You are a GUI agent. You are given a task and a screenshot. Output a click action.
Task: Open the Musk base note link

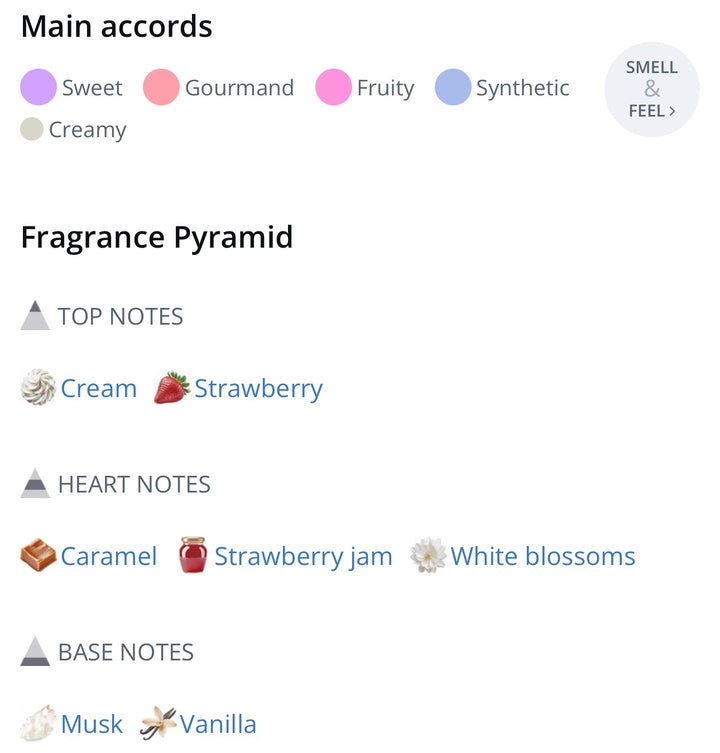tap(91, 723)
